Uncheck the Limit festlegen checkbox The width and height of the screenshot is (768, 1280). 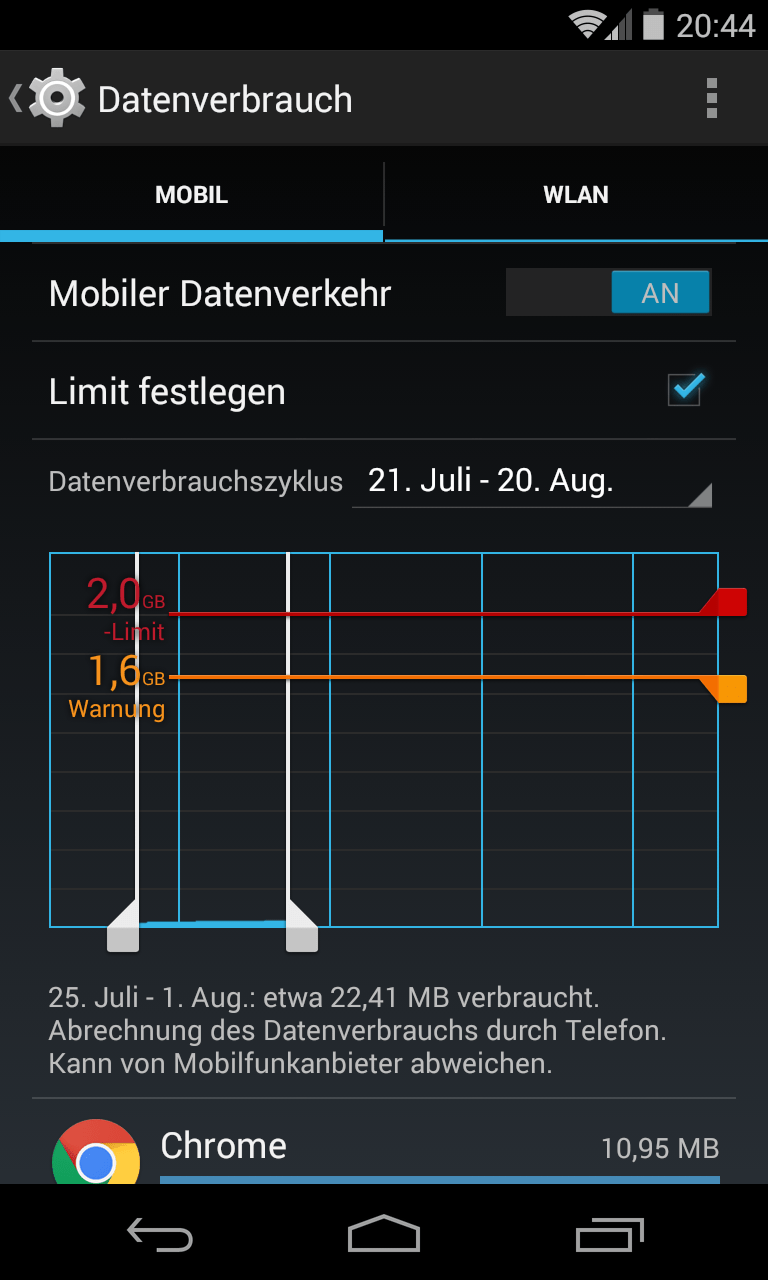[x=686, y=389]
